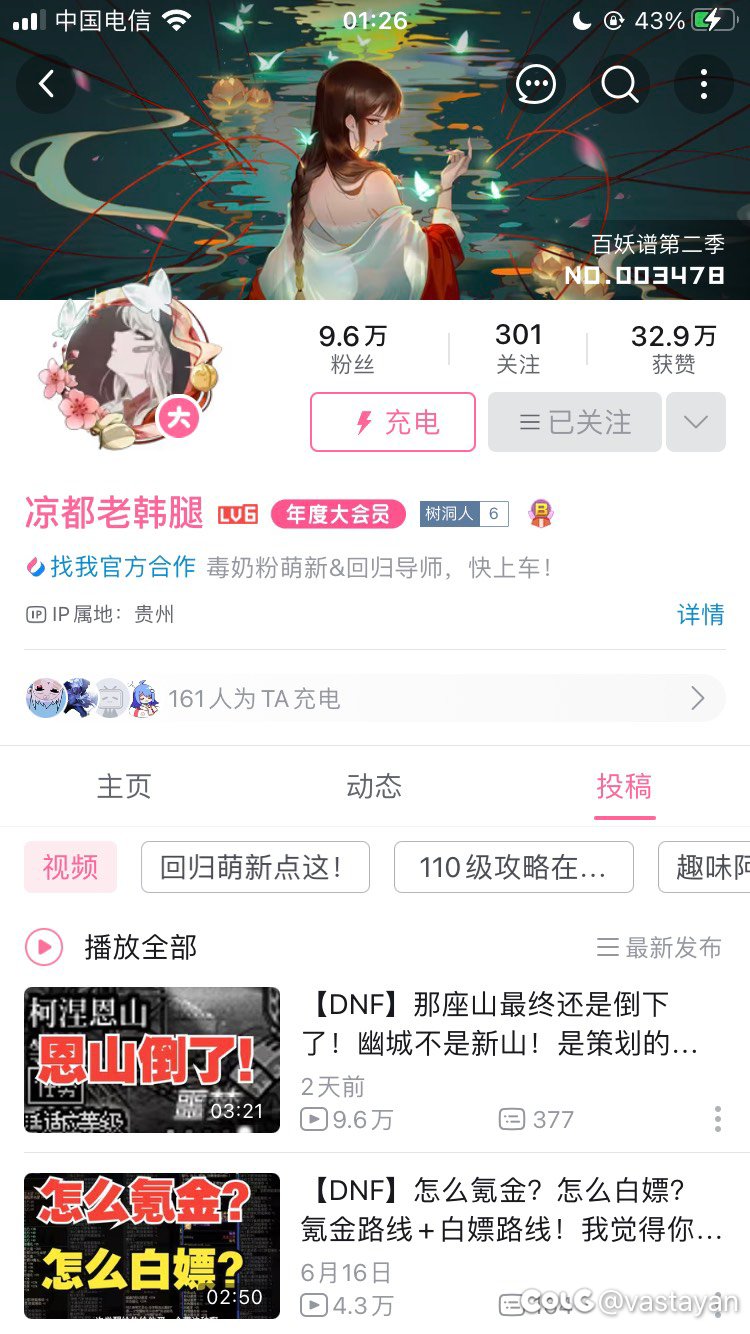Viewport: 750px width, 1334px height.
Task: Select the 110级攻略在… chip
Action: 514,867
